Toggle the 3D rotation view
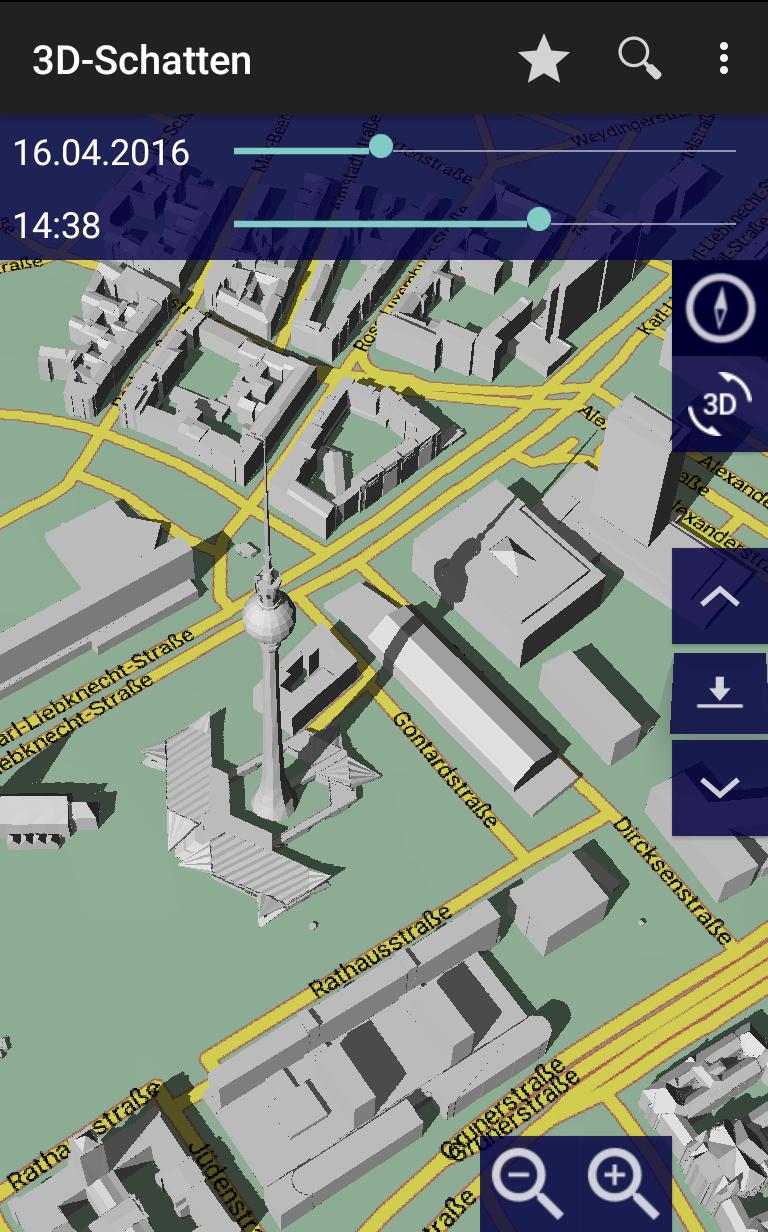This screenshot has width=768, height=1232. click(x=720, y=404)
